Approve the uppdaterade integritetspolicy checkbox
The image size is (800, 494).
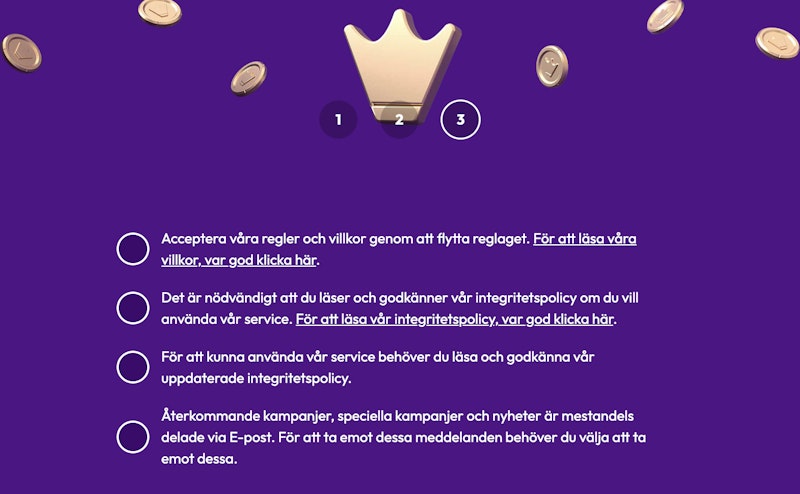click(133, 367)
